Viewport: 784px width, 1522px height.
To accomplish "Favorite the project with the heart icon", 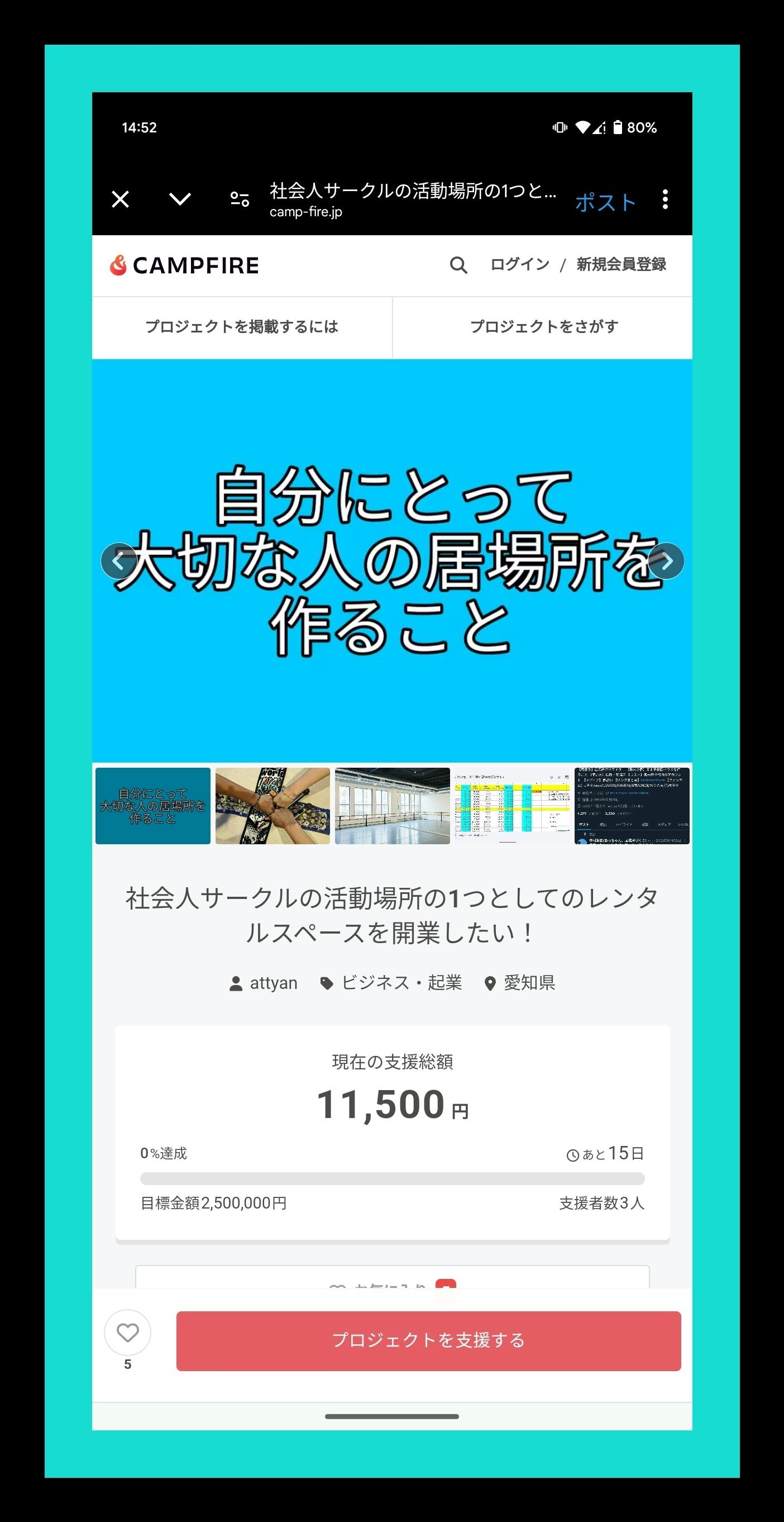I will point(127,1333).
